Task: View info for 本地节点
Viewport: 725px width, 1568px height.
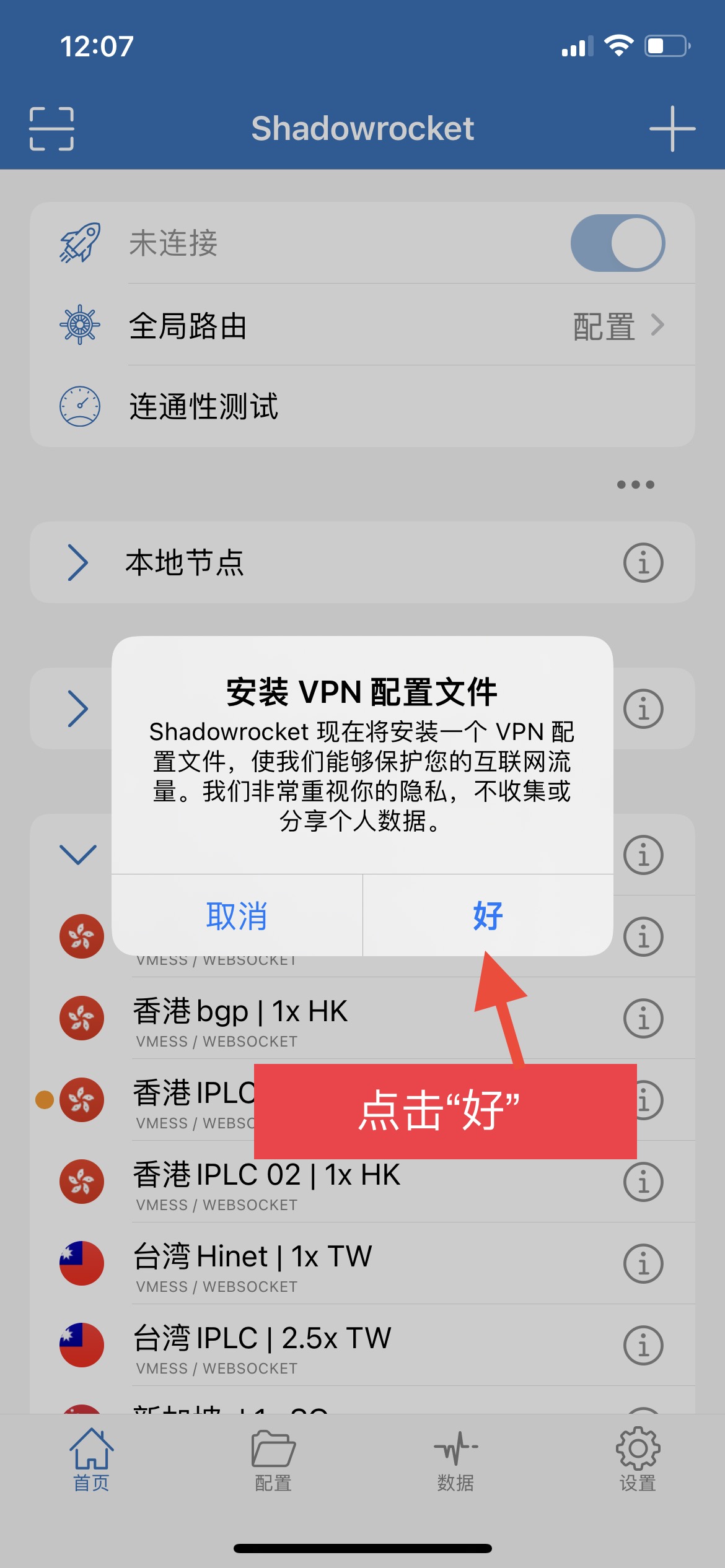Action: click(x=643, y=562)
